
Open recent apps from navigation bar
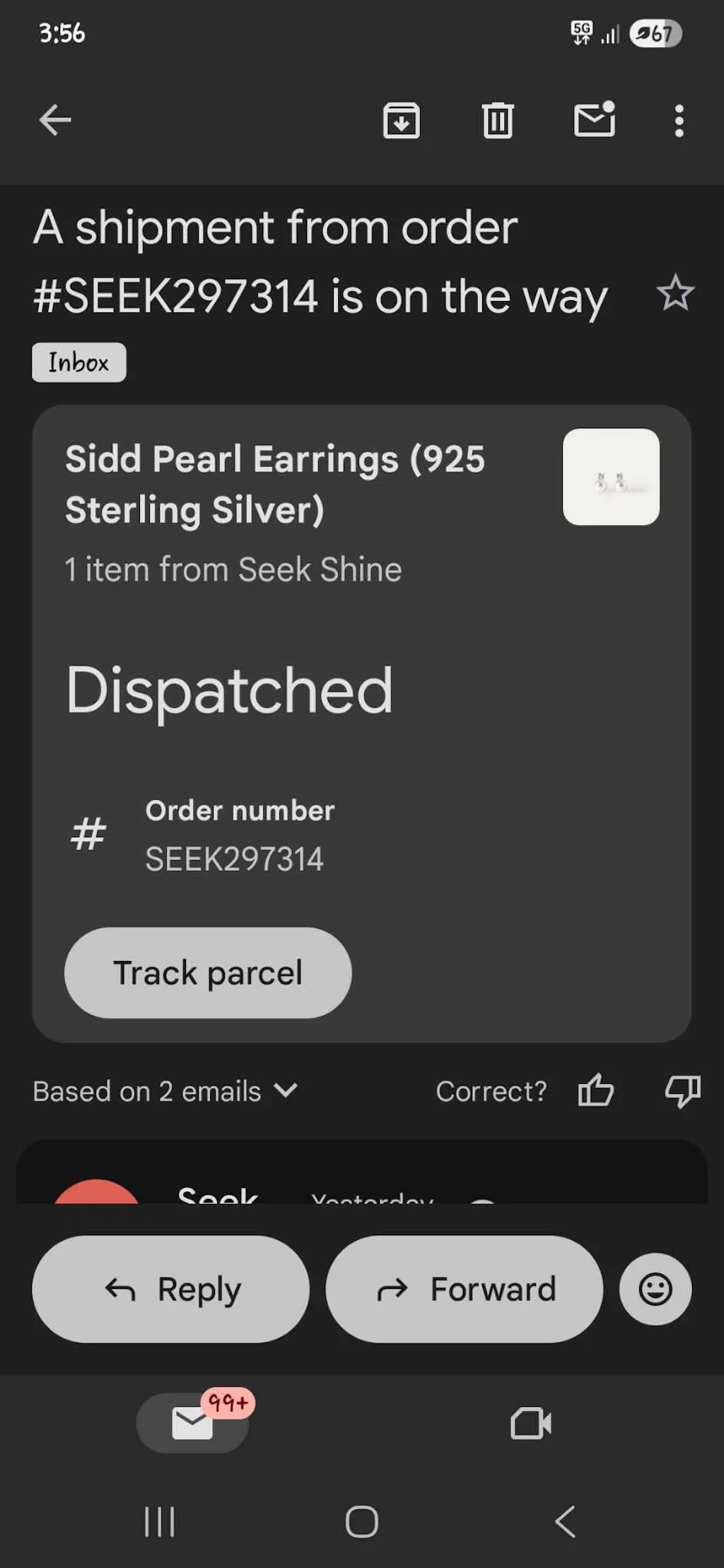160,1521
